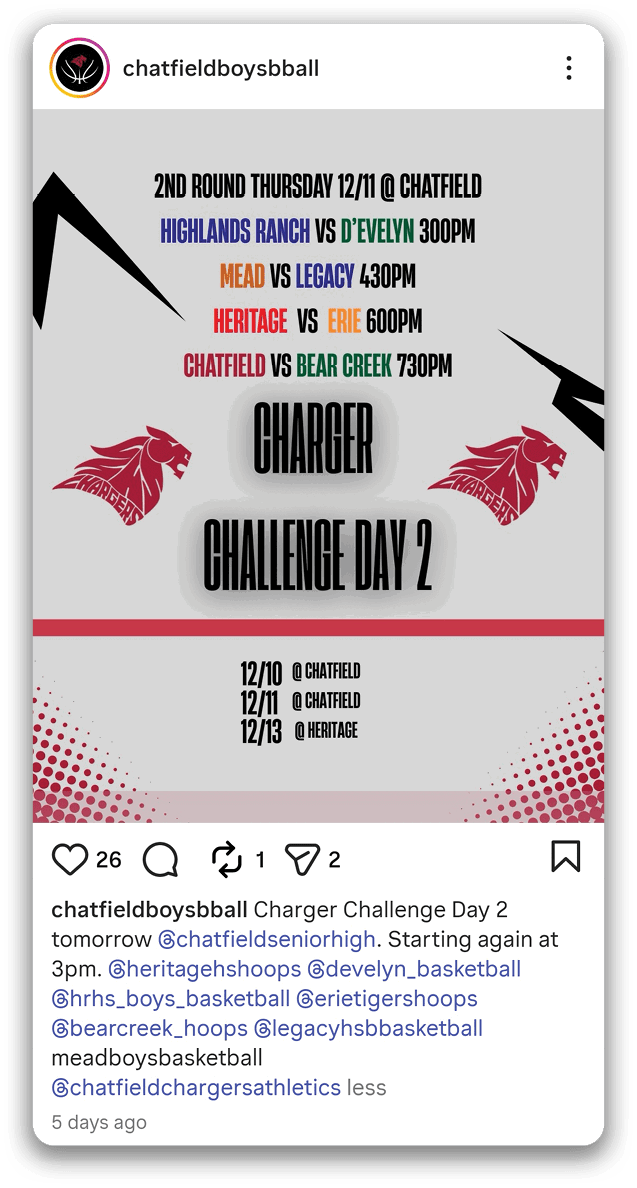This screenshot has height=1188, width=637.
Task: Open the @heritagehshoops mention
Action: (x=204, y=969)
